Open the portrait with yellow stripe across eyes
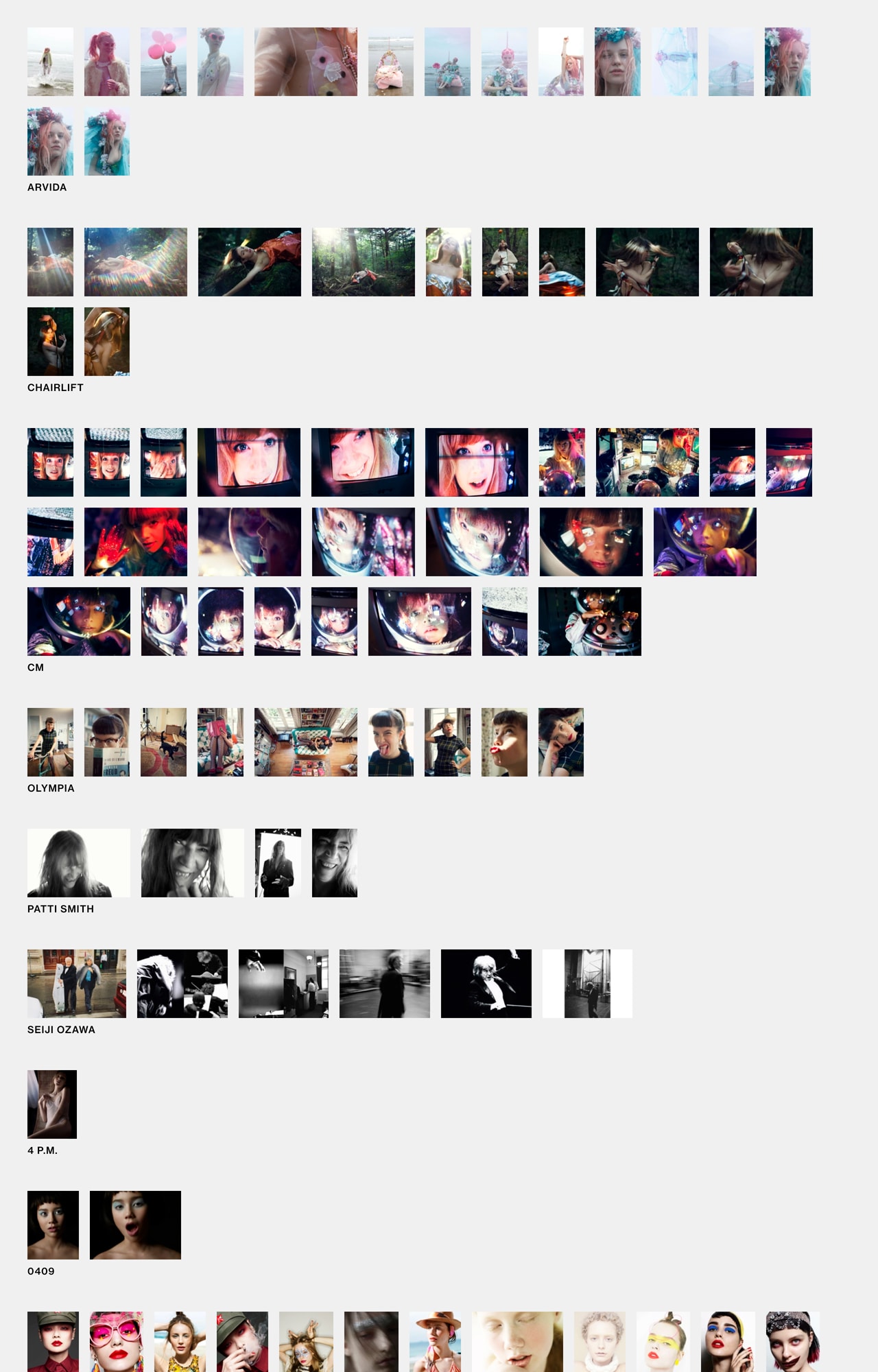The width and height of the screenshot is (878, 1372). point(661,1342)
